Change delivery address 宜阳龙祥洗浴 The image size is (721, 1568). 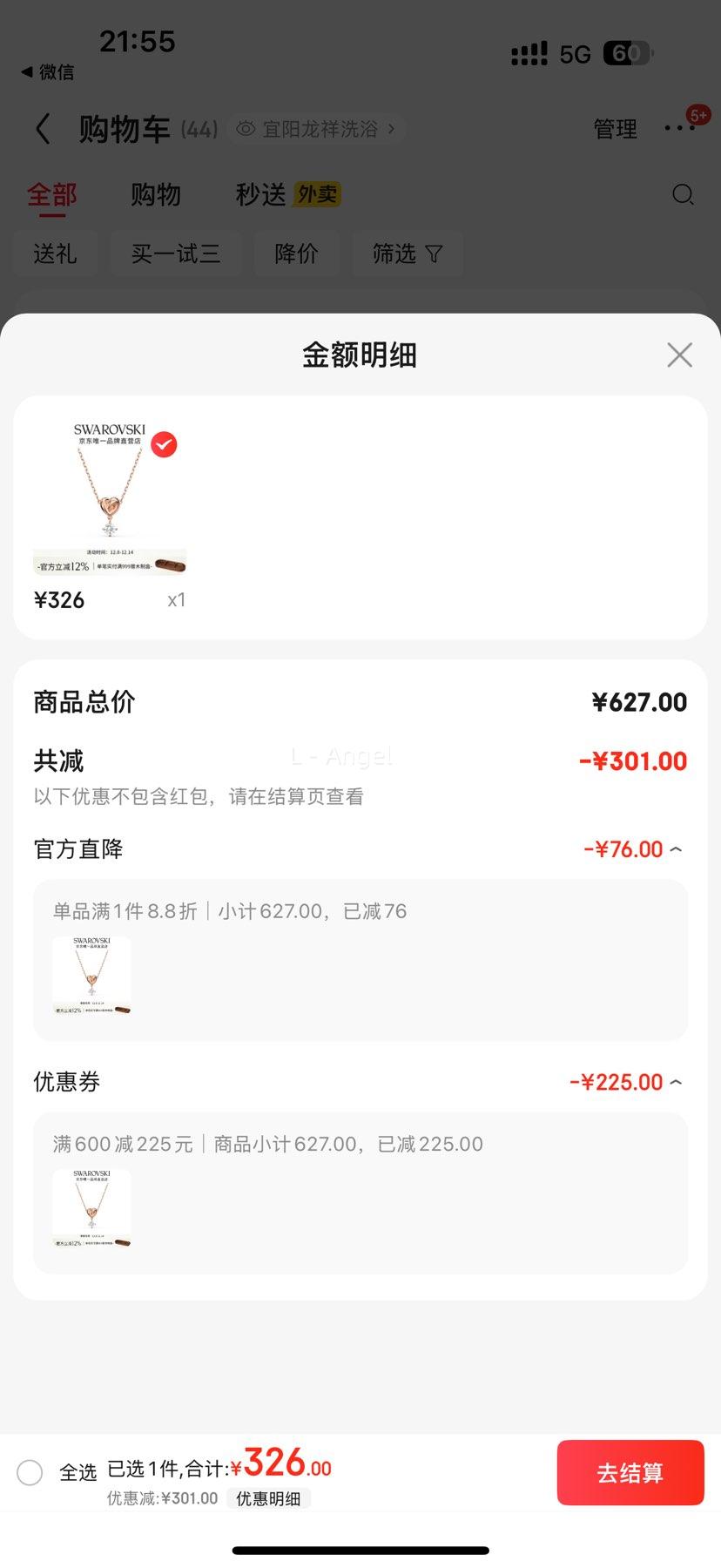click(320, 129)
